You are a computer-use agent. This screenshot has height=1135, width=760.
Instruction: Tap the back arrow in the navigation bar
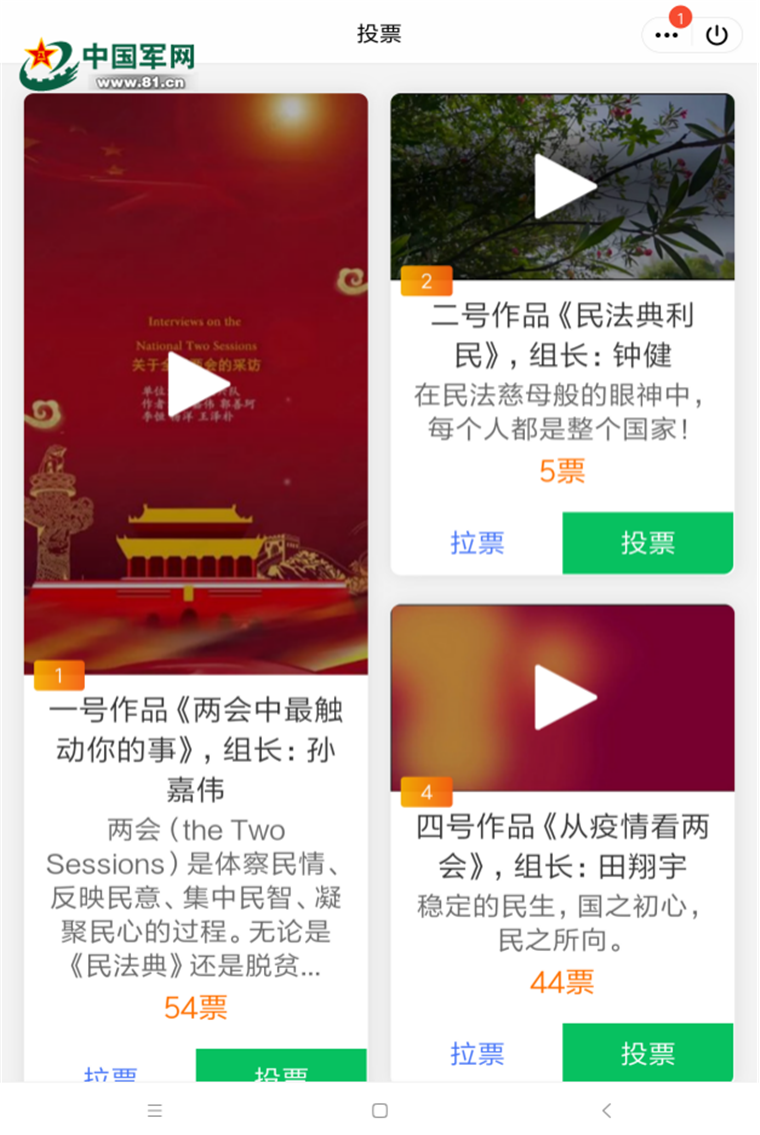[607, 1110]
